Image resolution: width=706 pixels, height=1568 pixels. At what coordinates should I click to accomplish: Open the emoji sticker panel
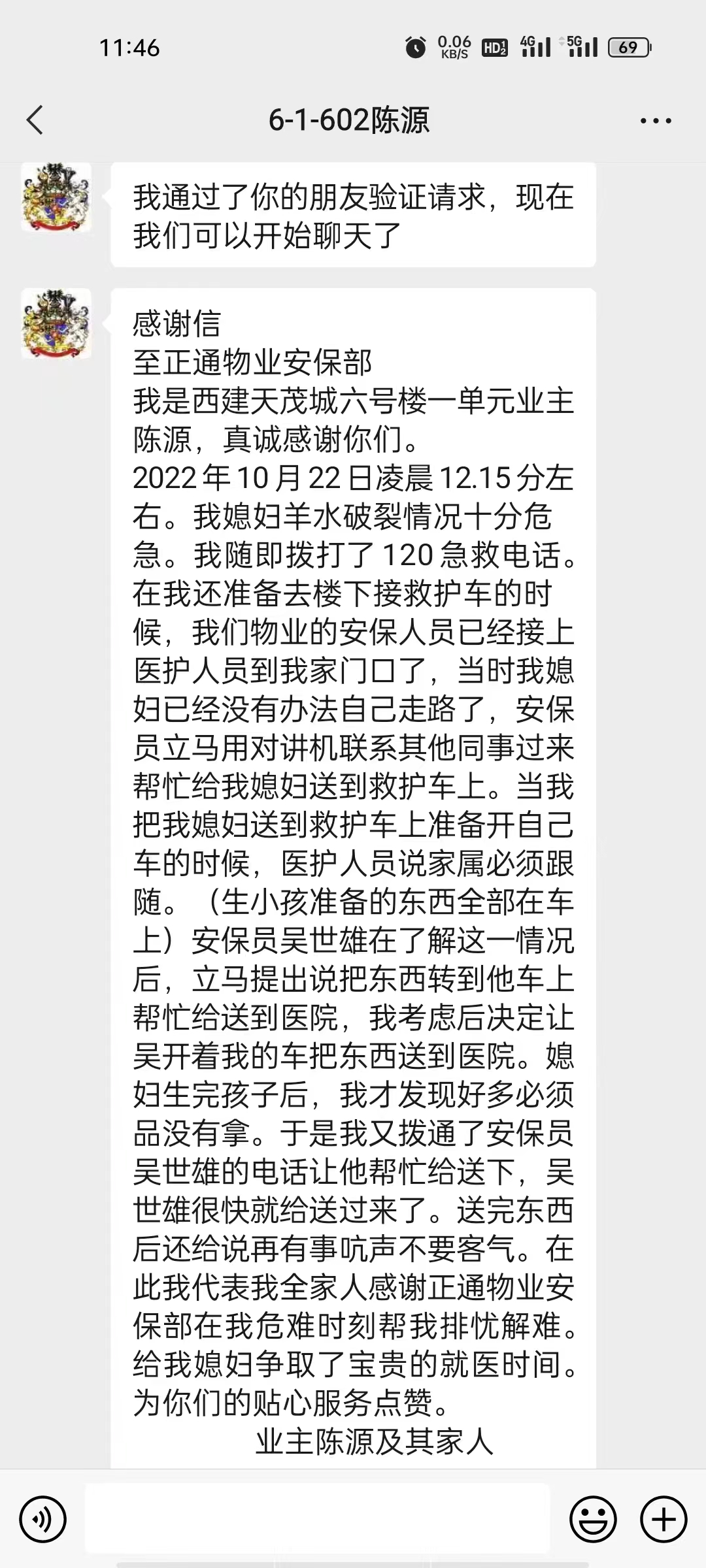(593, 1519)
